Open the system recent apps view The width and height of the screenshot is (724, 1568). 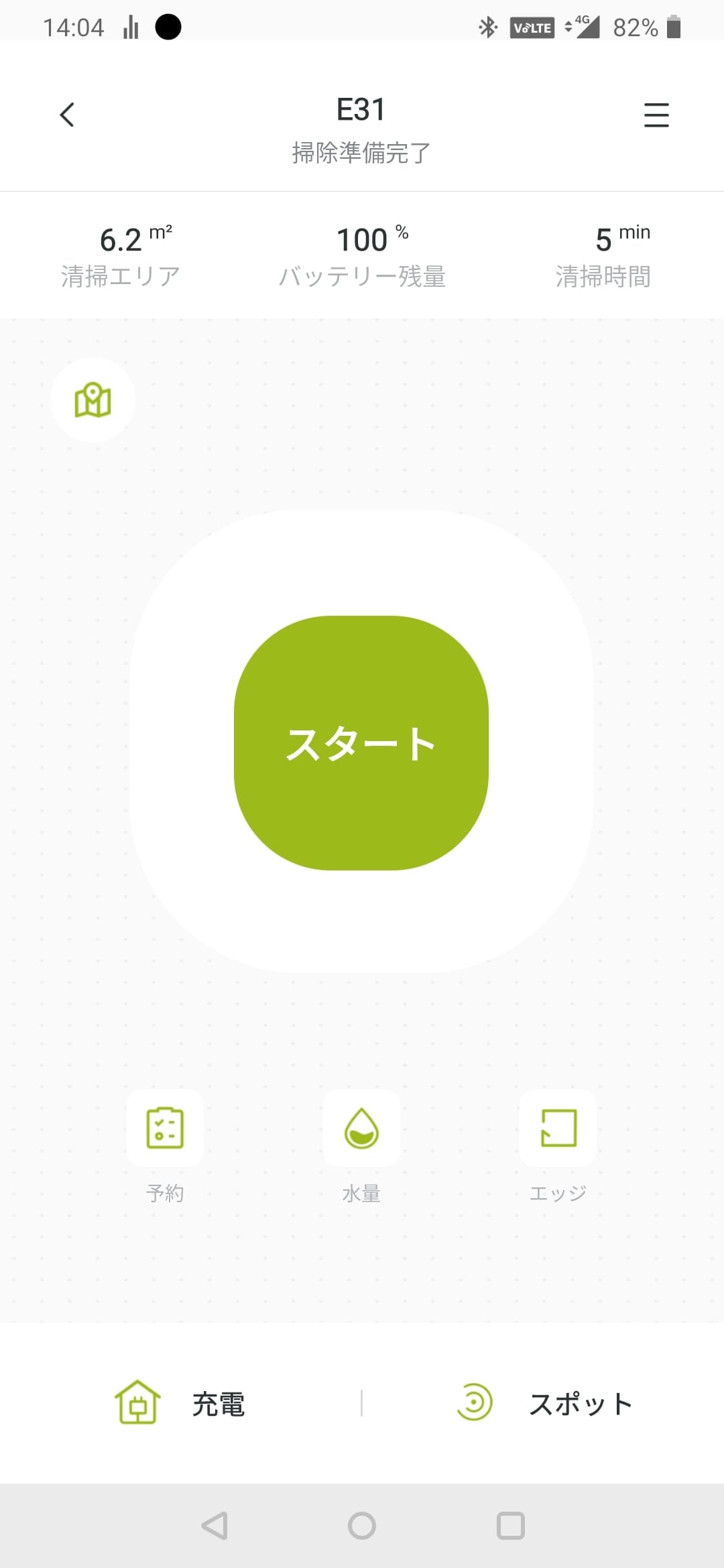coord(510,1526)
